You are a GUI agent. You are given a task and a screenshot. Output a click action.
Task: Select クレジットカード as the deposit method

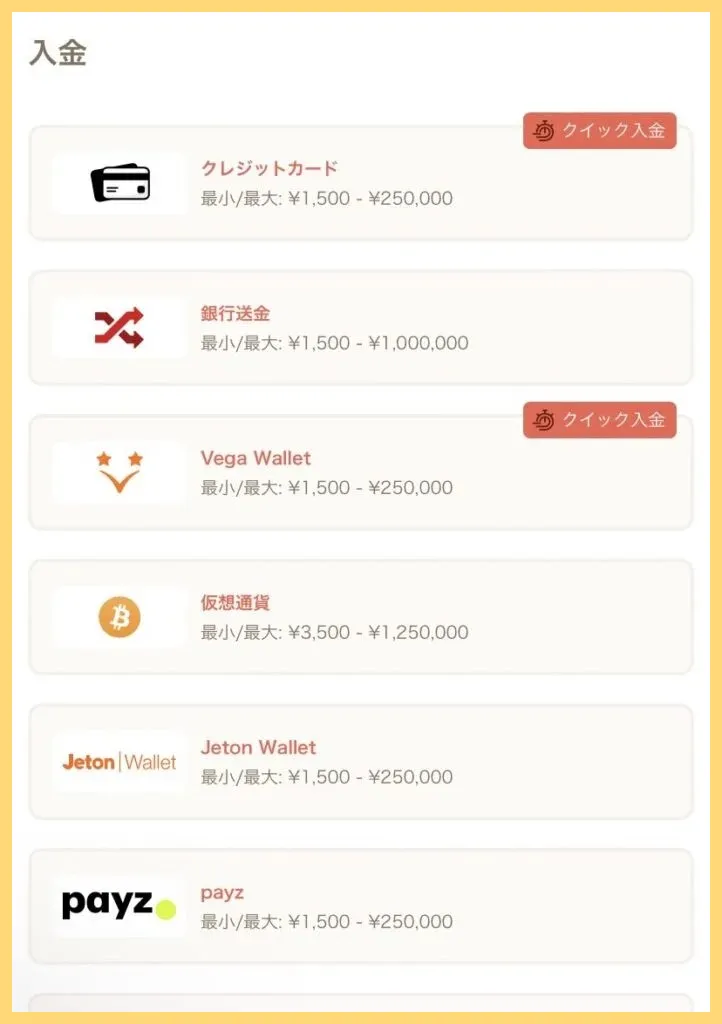pyautogui.click(x=360, y=184)
